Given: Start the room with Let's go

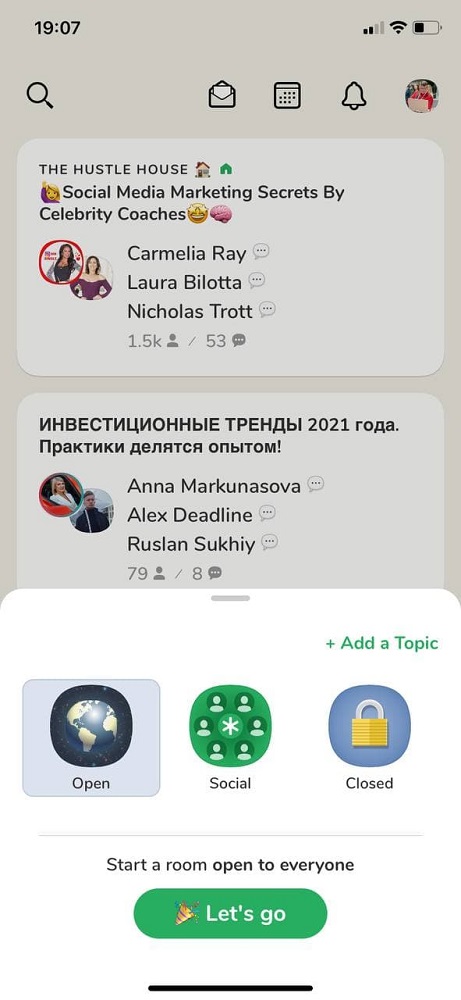Looking at the screenshot, I should click(230, 913).
